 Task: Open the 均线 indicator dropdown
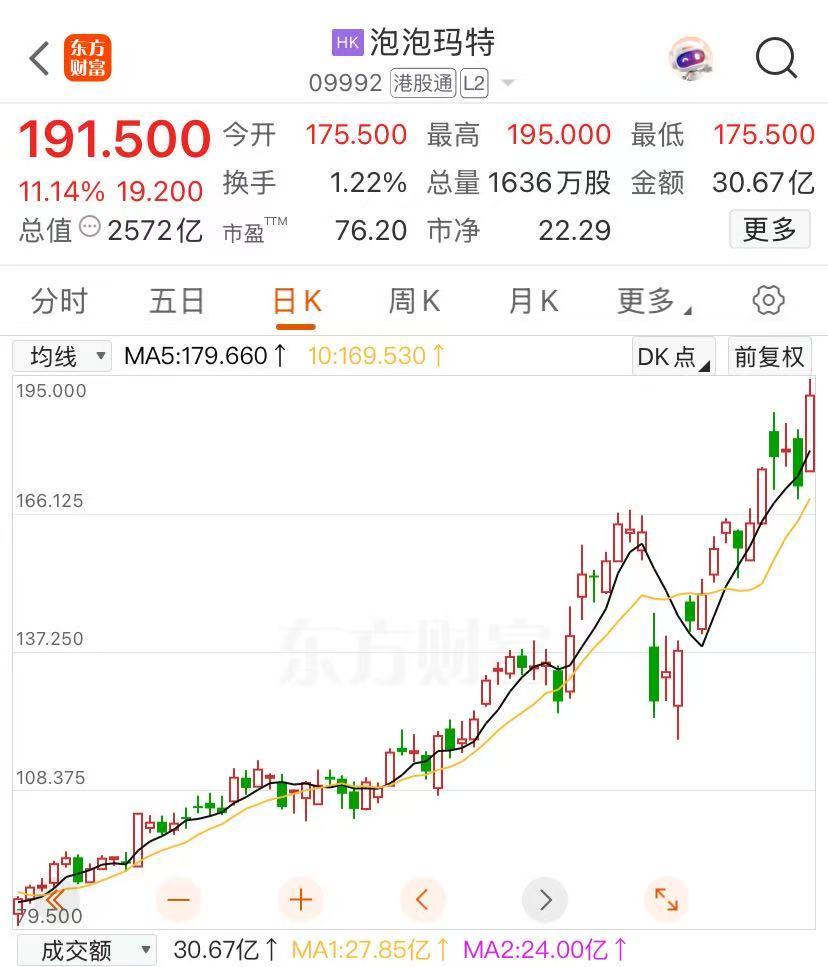coord(62,356)
